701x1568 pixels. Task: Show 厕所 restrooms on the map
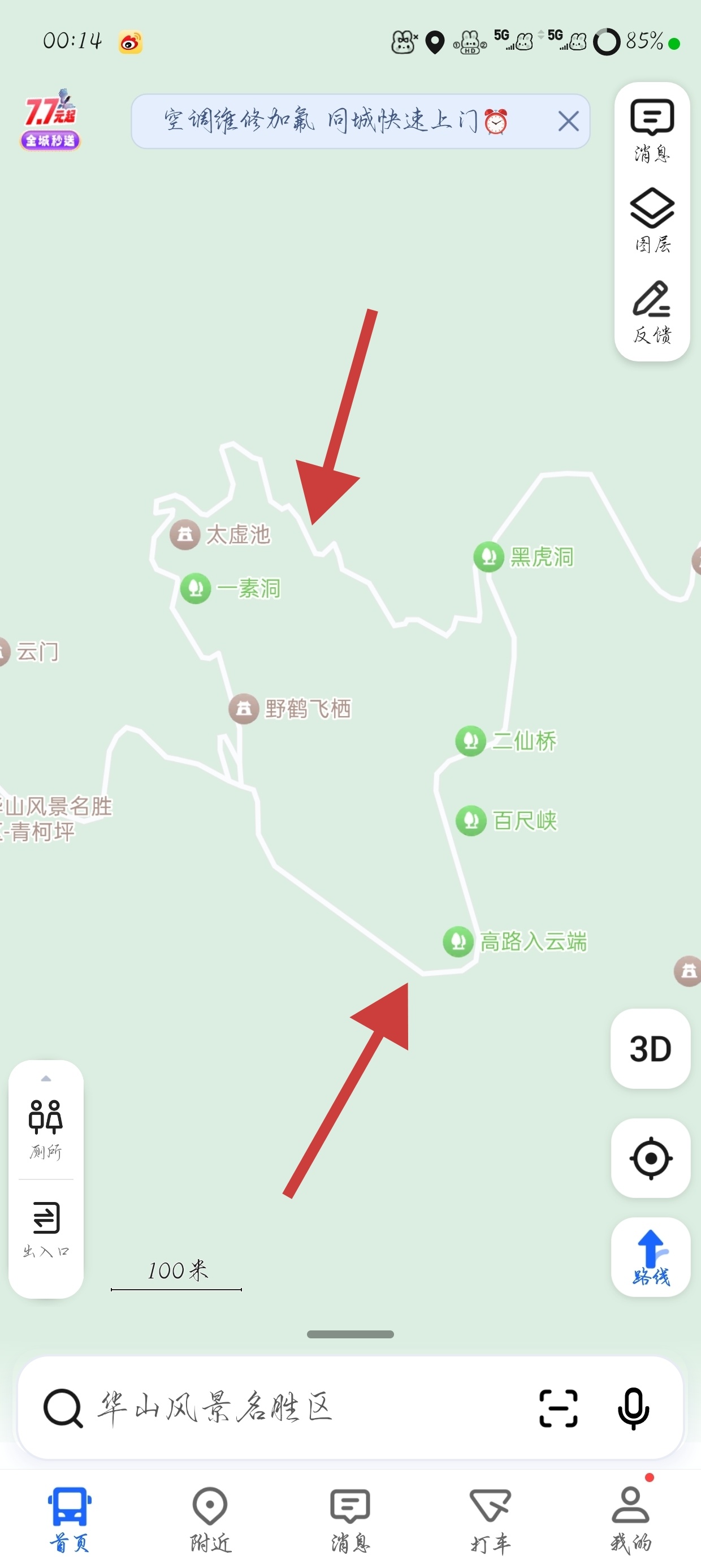coord(46,1128)
